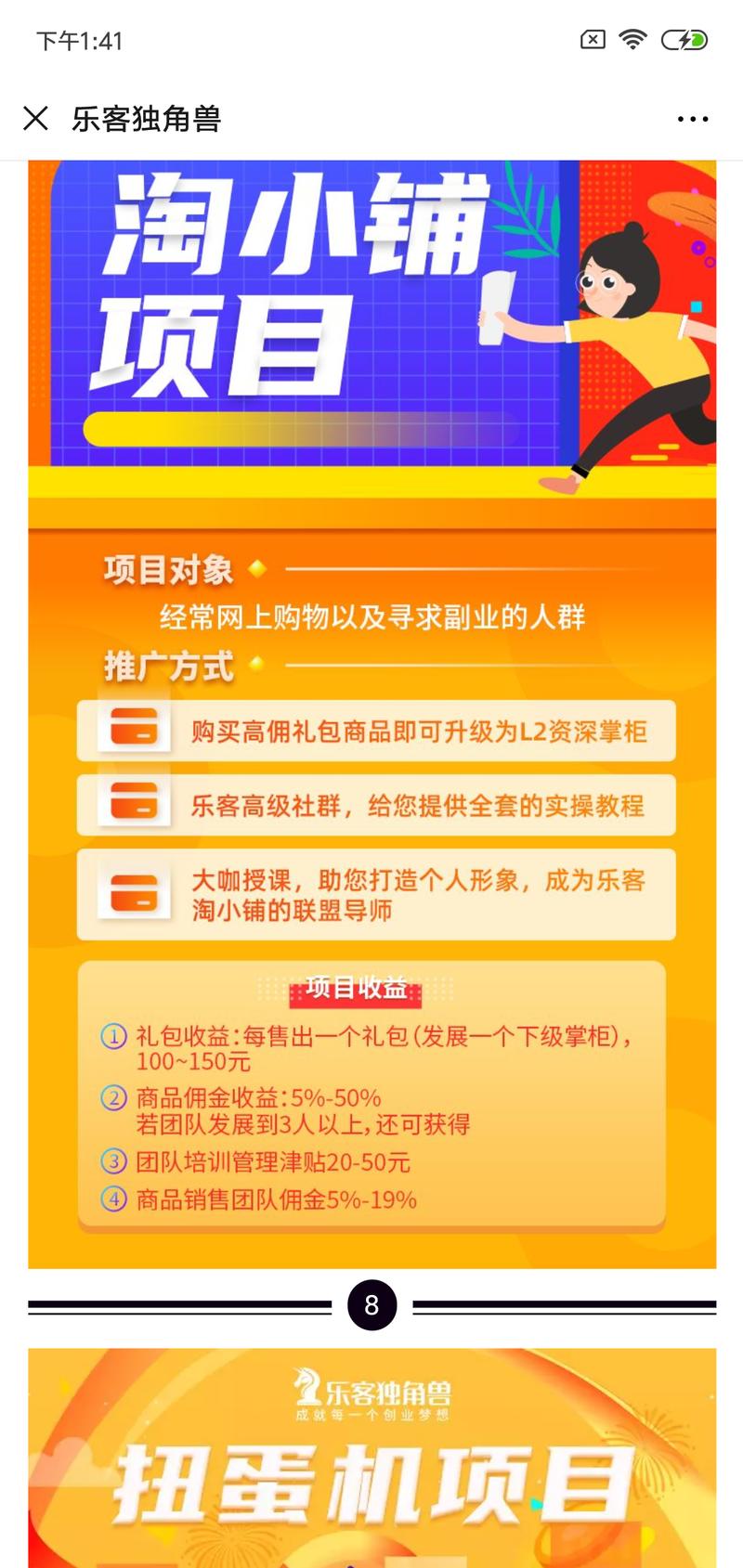
Task: Click the Wi-Fi icon in the status bar
Action: (633, 40)
